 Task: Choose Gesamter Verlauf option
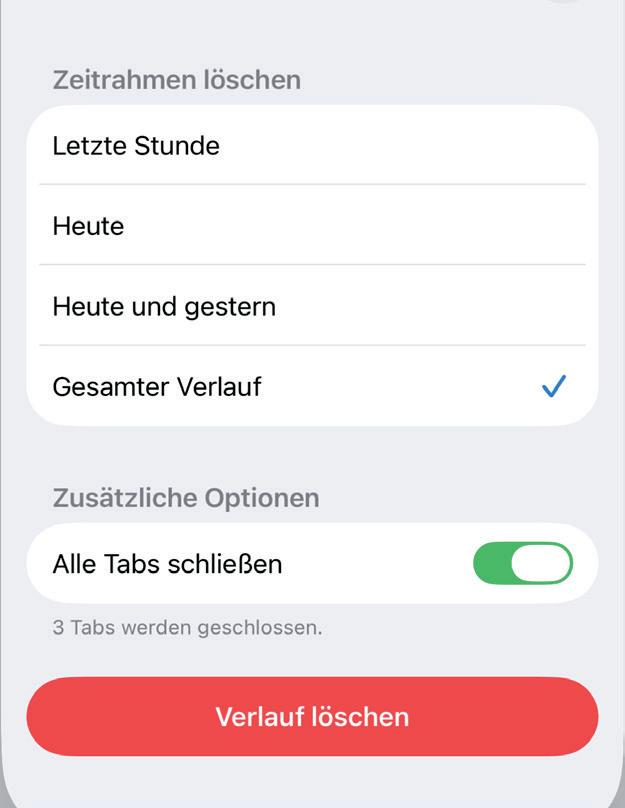coord(311,386)
